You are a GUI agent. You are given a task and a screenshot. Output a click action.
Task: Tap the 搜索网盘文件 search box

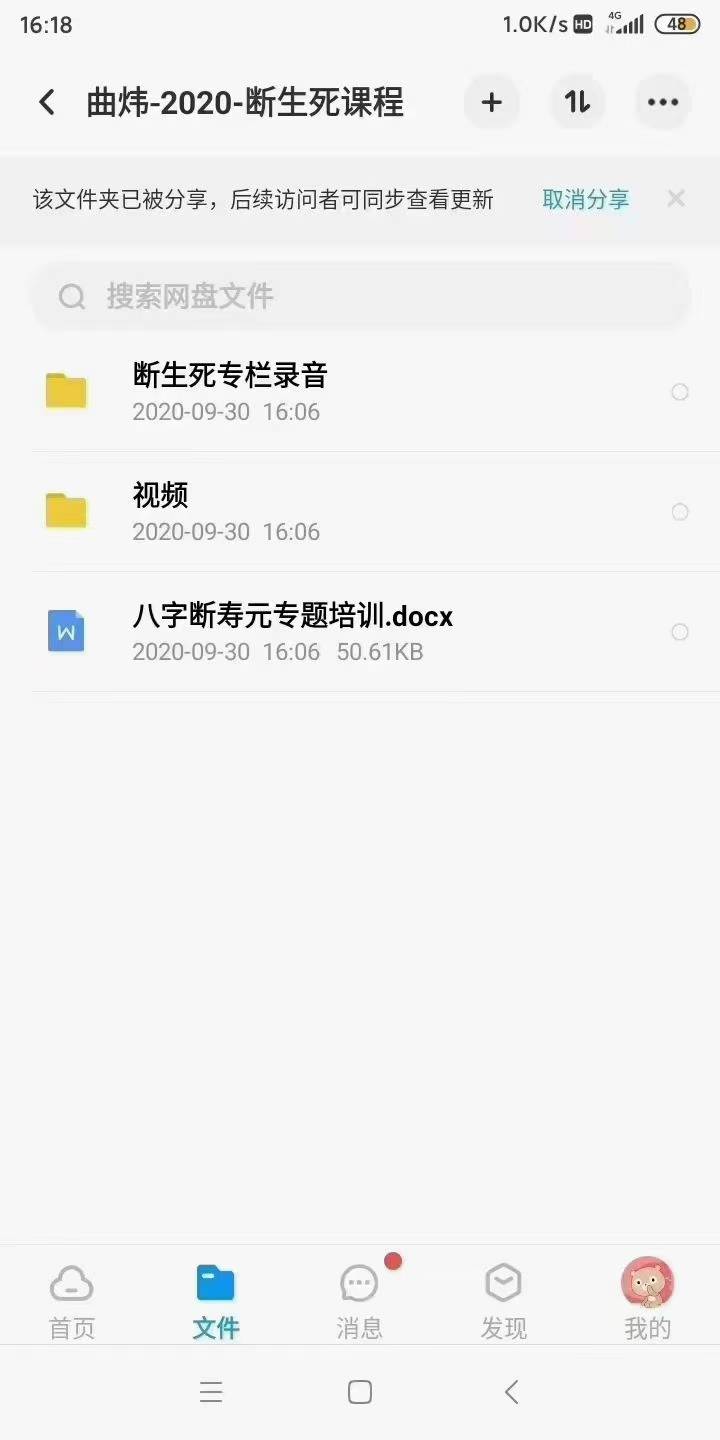360,296
